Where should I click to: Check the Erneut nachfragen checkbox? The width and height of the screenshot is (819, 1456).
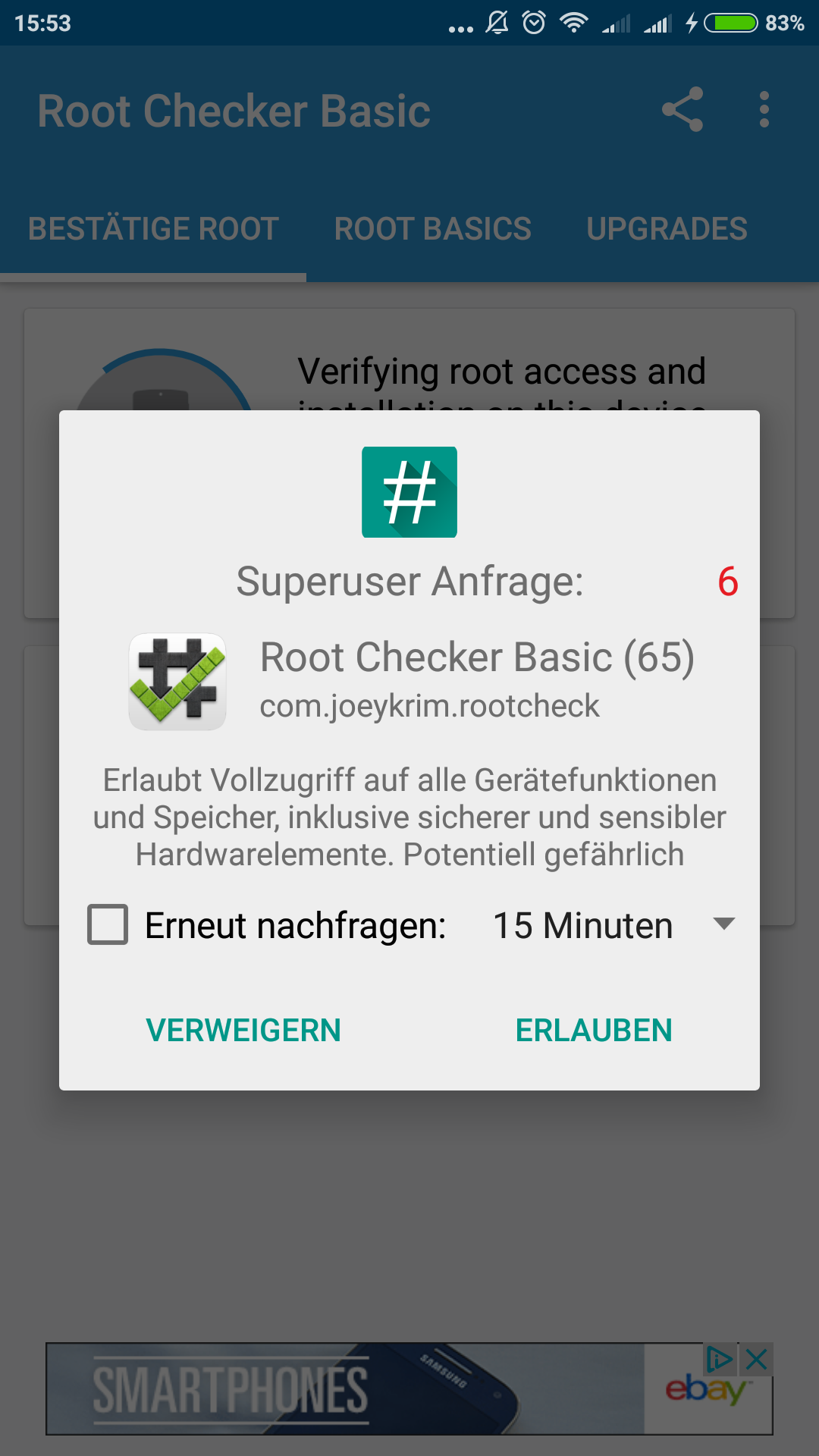pyautogui.click(x=108, y=924)
